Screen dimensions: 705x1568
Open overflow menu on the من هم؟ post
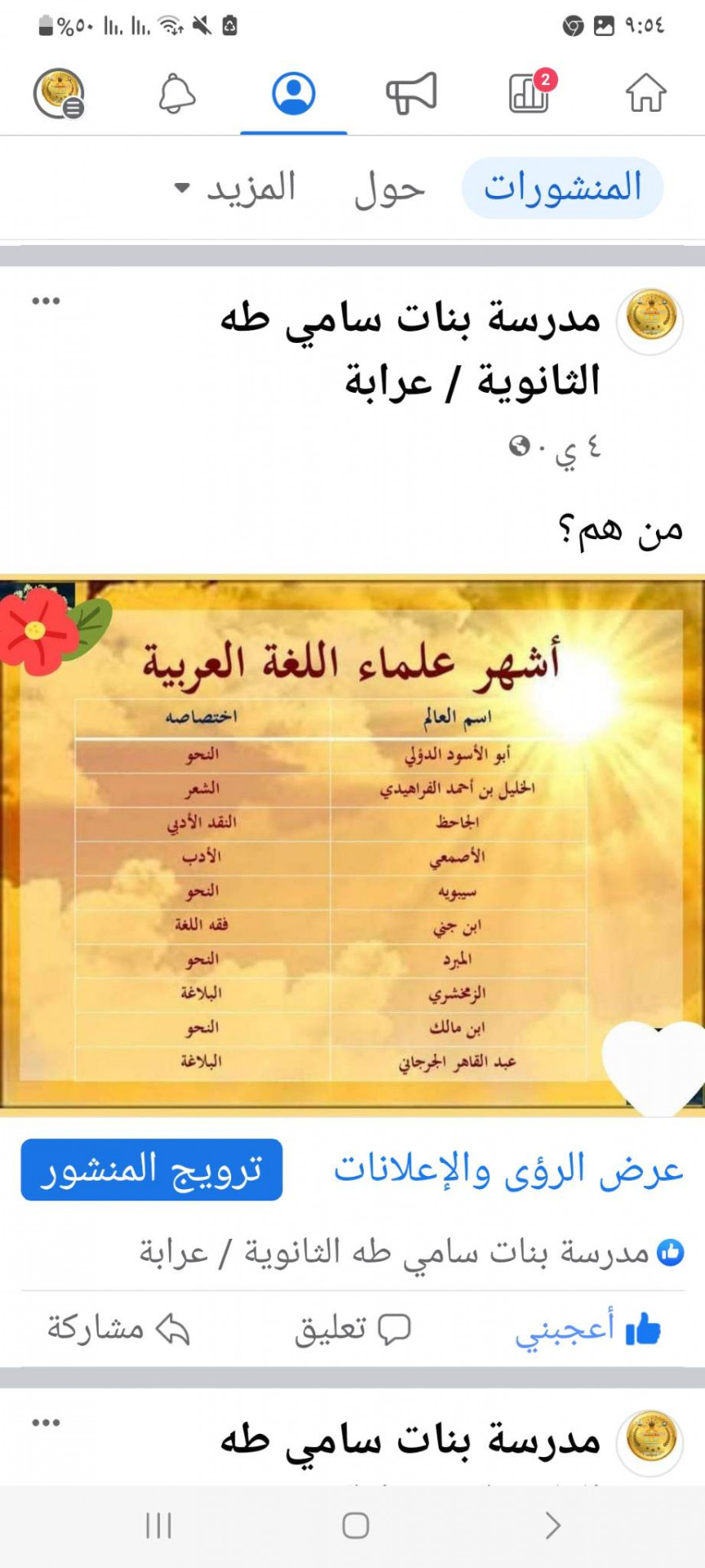(46, 301)
